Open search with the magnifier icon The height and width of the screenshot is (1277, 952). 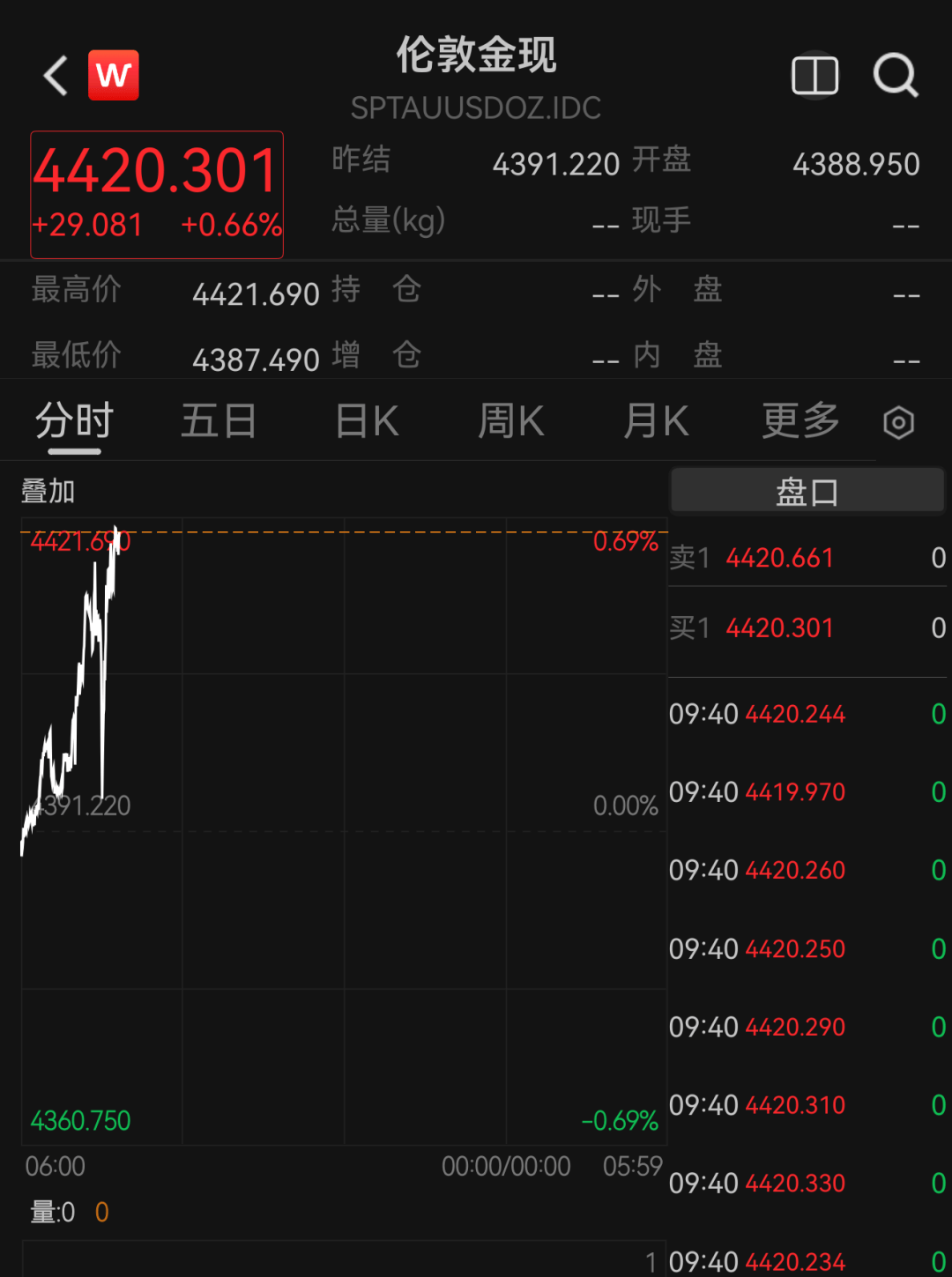coord(896,75)
